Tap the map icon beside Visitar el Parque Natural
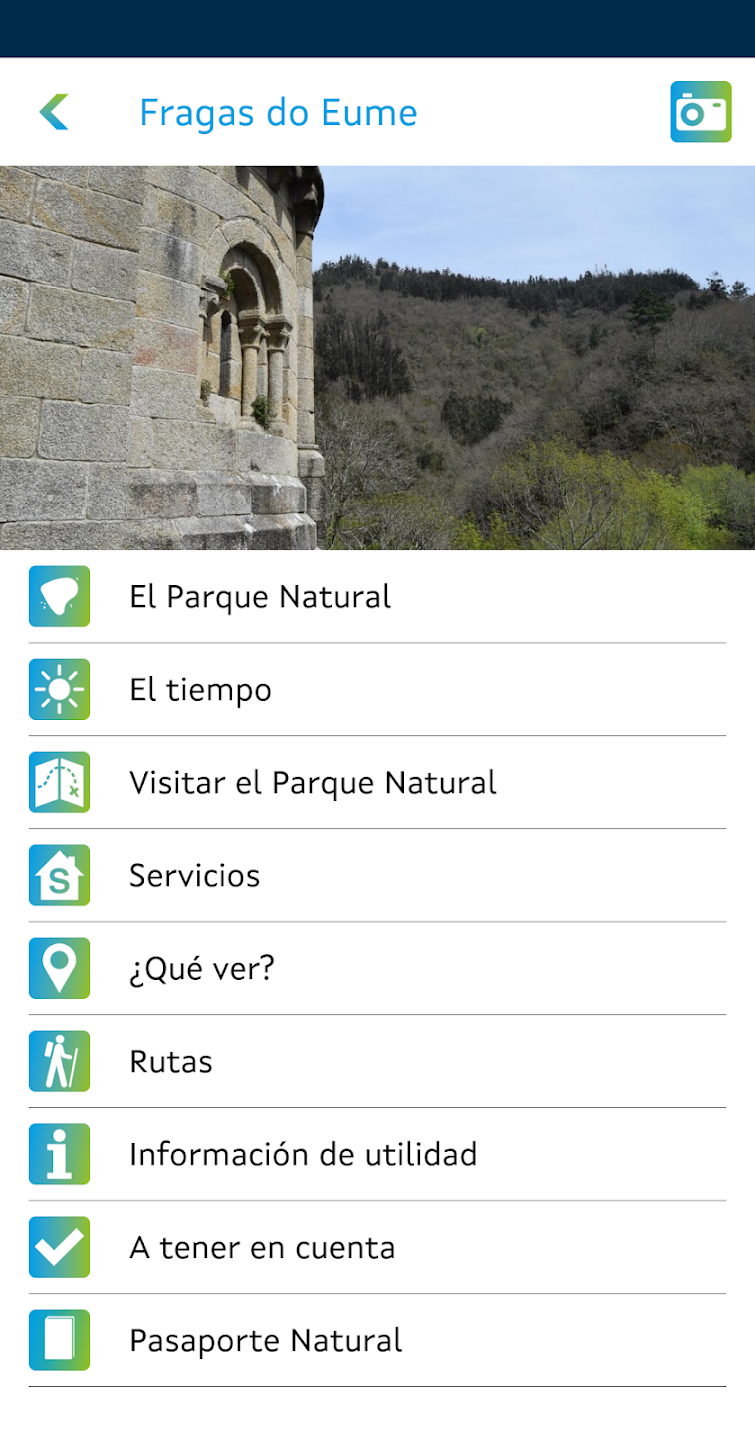 click(x=59, y=782)
